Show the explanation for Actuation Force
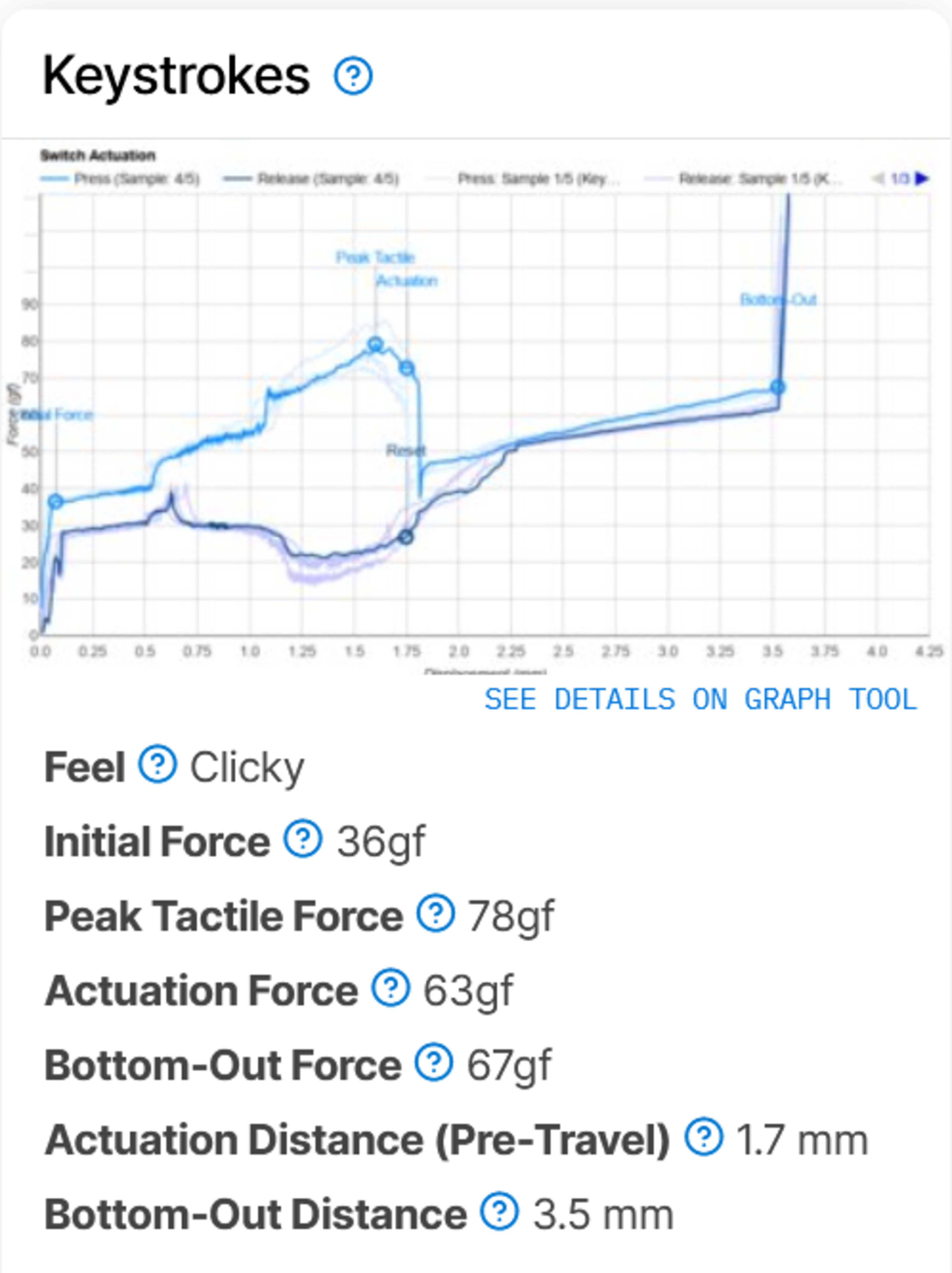This screenshot has width=952, height=1273. click(391, 988)
